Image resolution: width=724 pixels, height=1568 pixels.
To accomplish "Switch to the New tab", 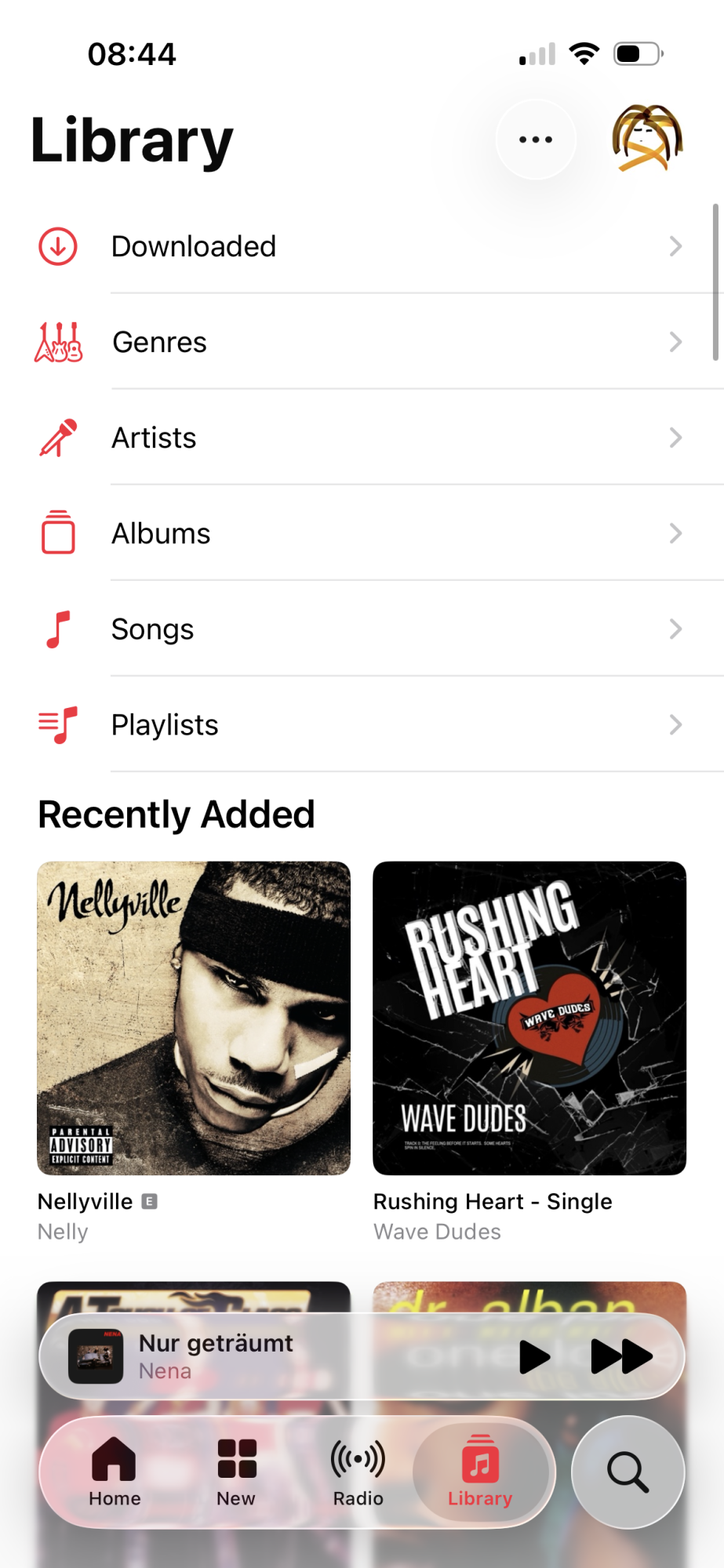I will 236,1472.
